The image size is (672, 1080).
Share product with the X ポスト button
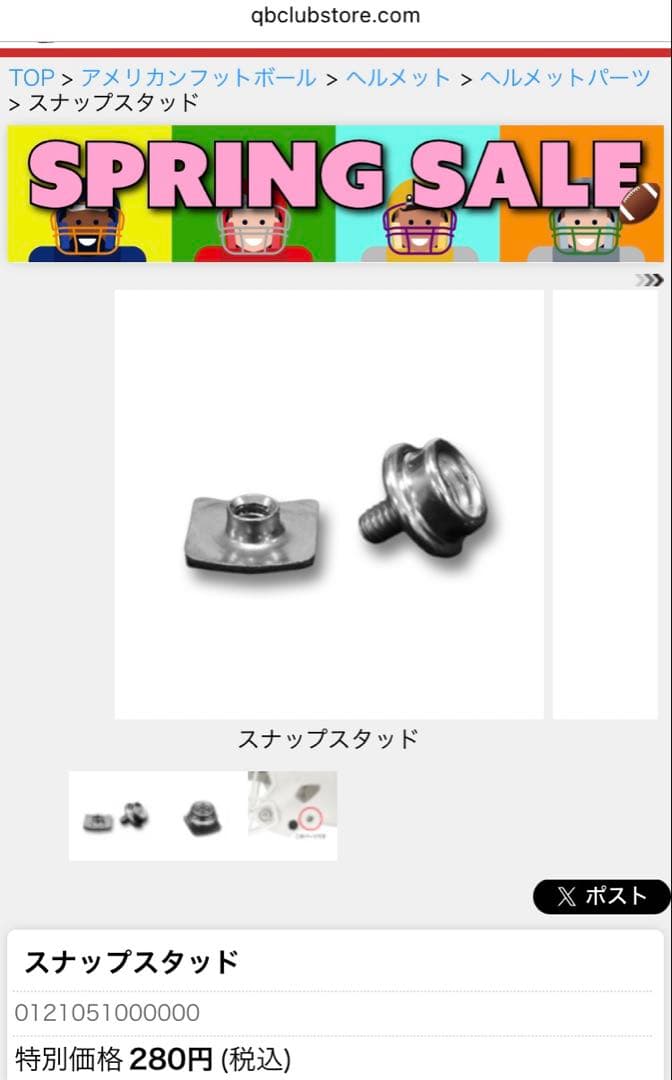[x=601, y=897]
